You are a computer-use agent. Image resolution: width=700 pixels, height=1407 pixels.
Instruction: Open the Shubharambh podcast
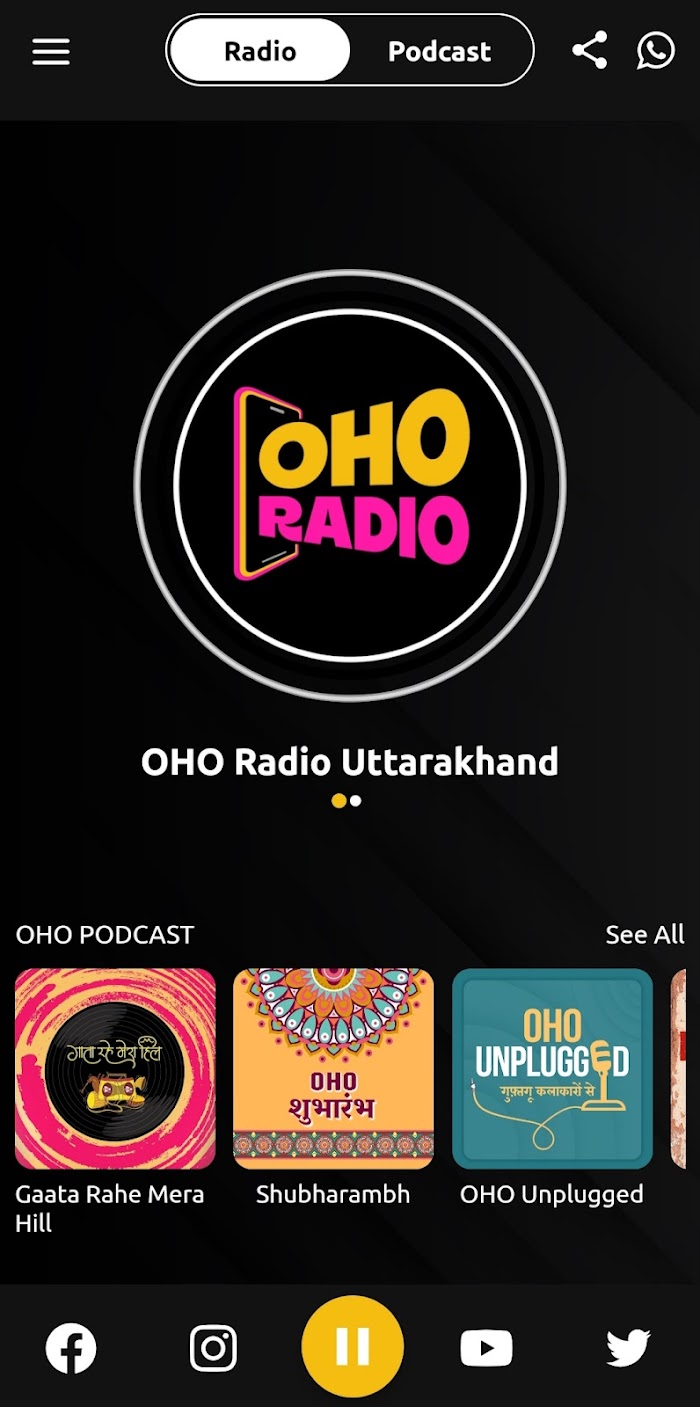tap(333, 1069)
